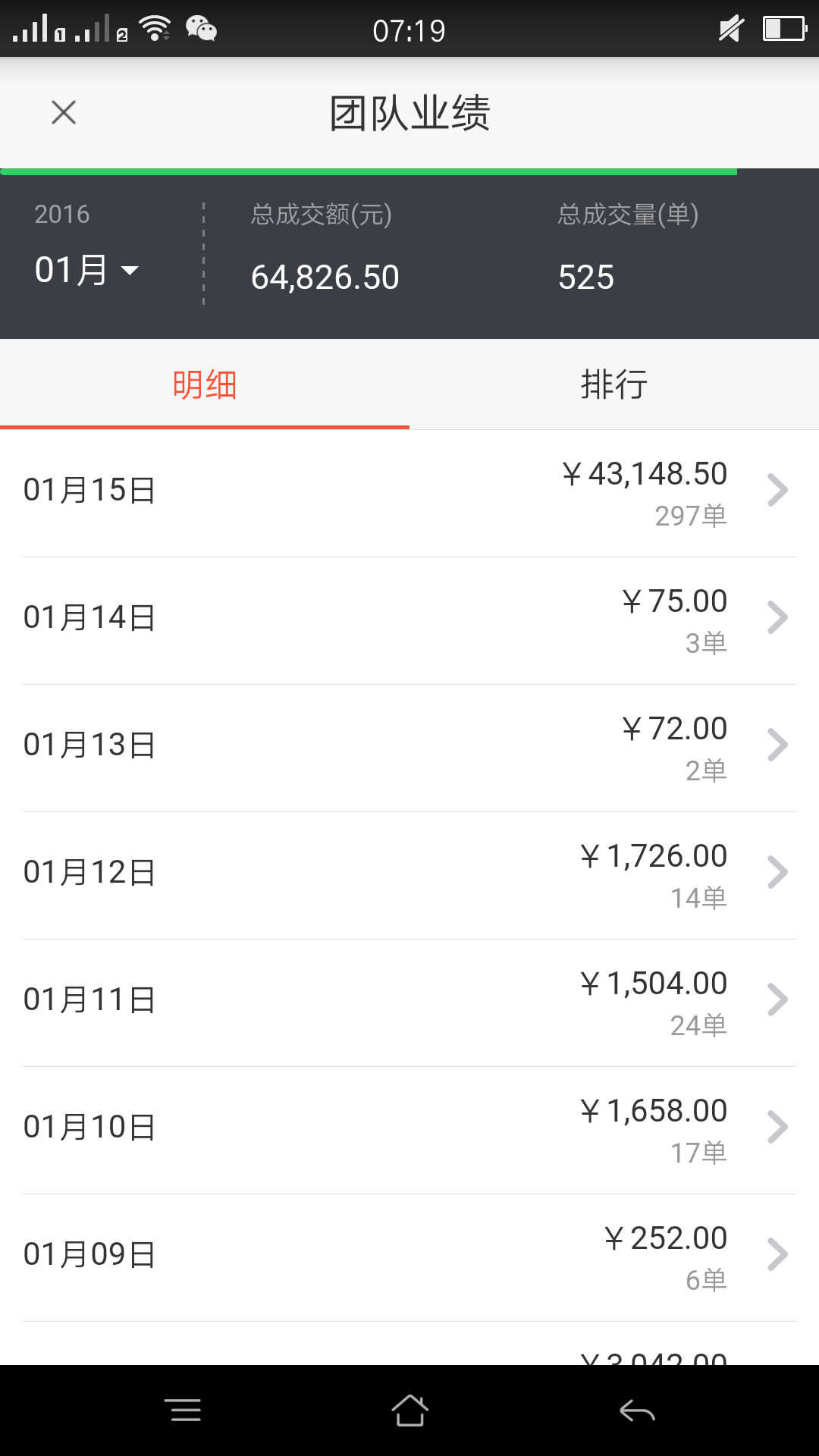The height and width of the screenshot is (1456, 819).
Task: View the 01月14日 record
Action: click(x=409, y=621)
